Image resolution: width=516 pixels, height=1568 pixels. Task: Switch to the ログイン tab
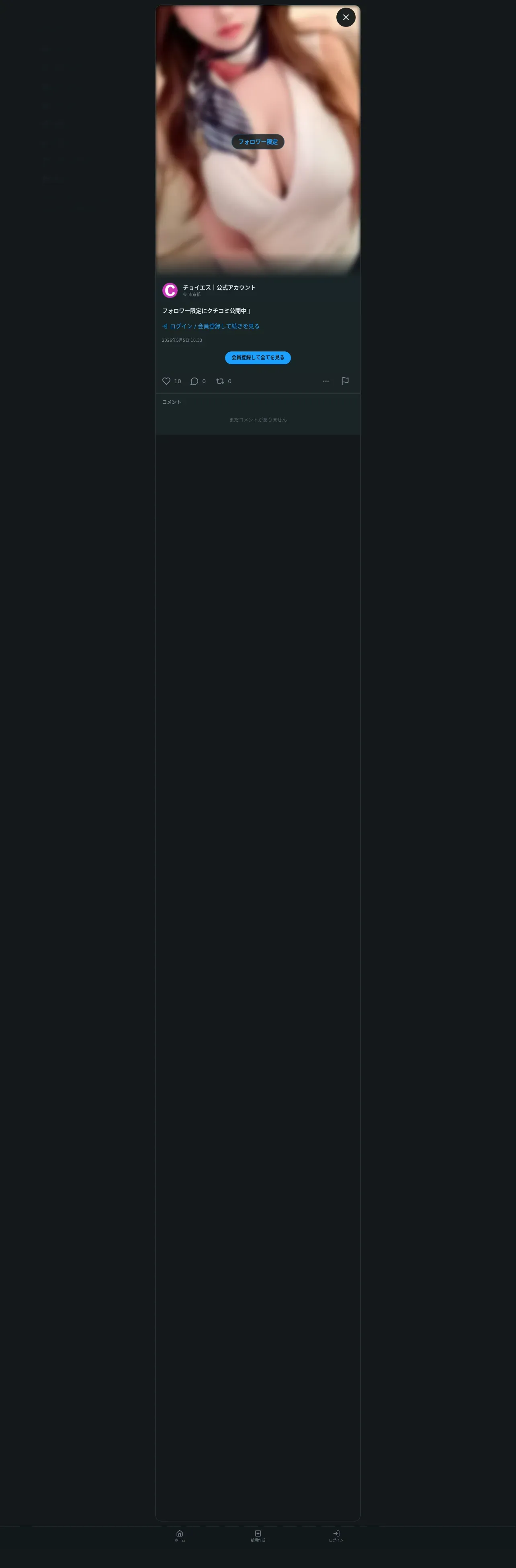(x=336, y=1536)
